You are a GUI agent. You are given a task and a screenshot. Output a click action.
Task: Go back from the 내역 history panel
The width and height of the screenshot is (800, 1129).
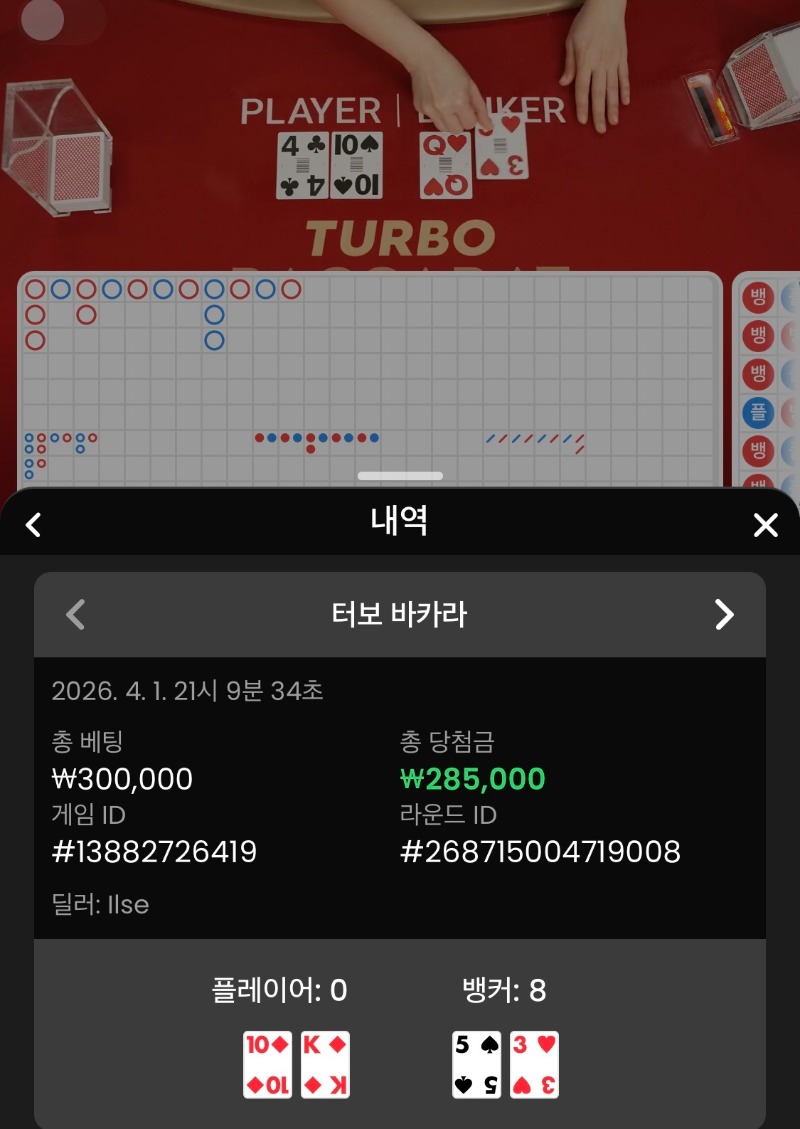(x=34, y=524)
